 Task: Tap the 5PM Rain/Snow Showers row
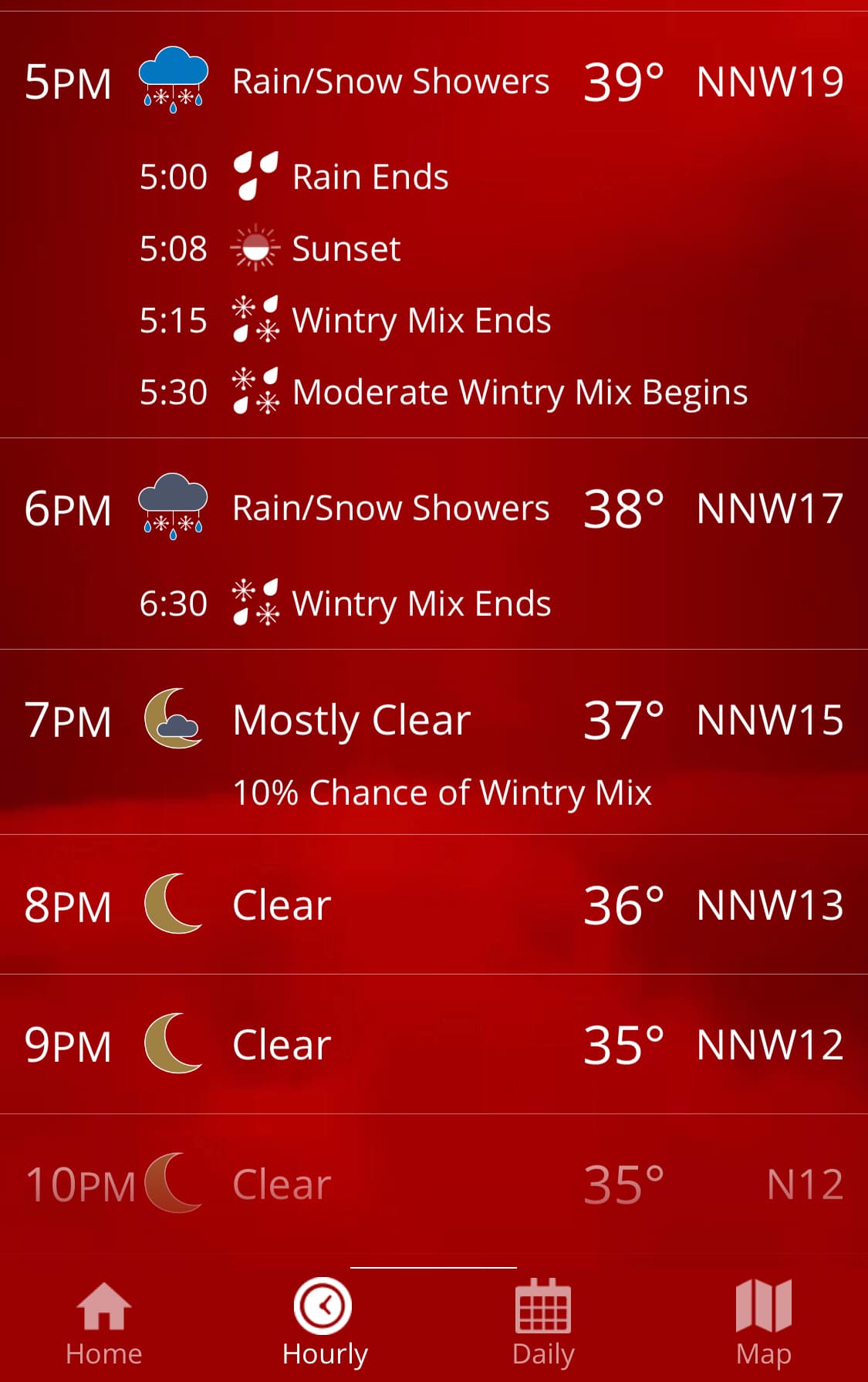[x=434, y=82]
